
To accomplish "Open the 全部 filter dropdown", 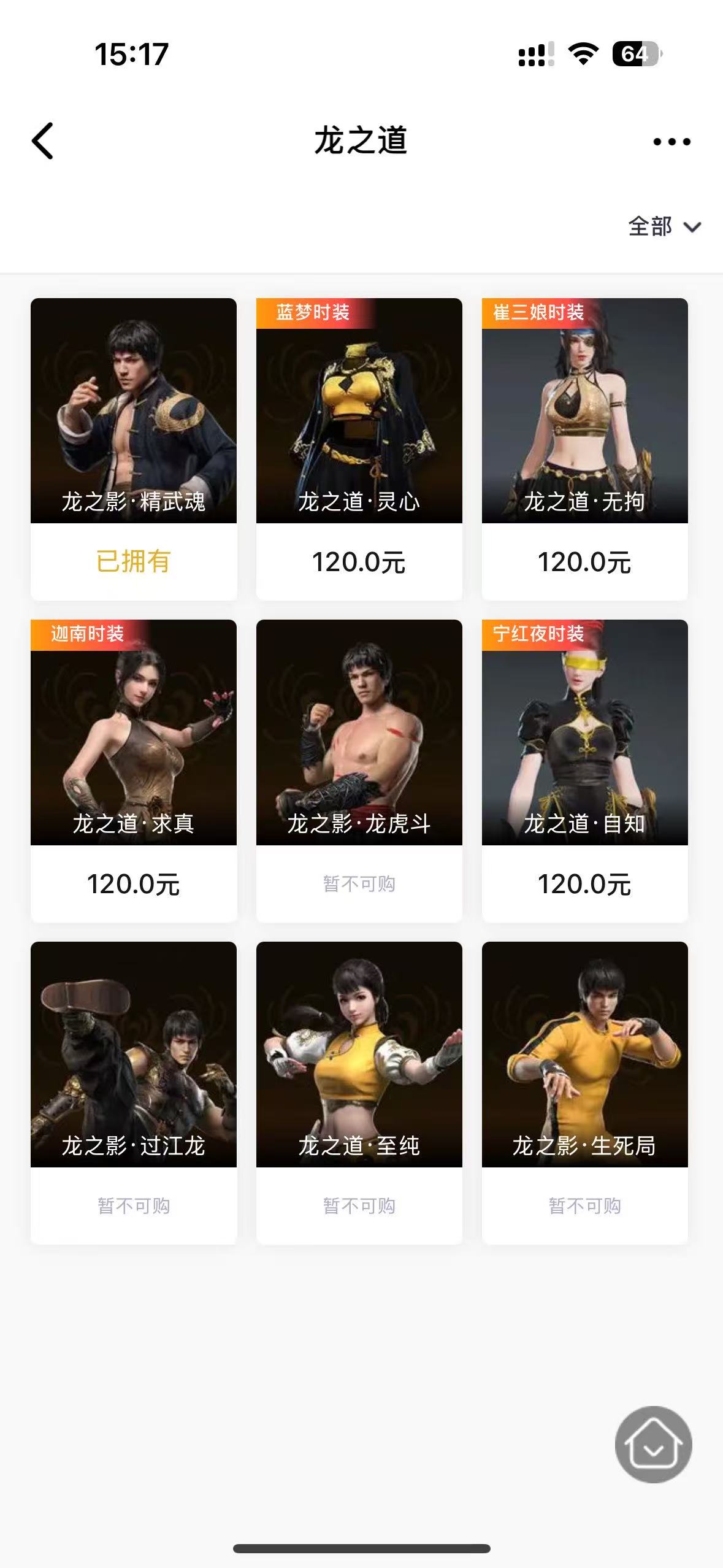I will pyautogui.click(x=651, y=227).
